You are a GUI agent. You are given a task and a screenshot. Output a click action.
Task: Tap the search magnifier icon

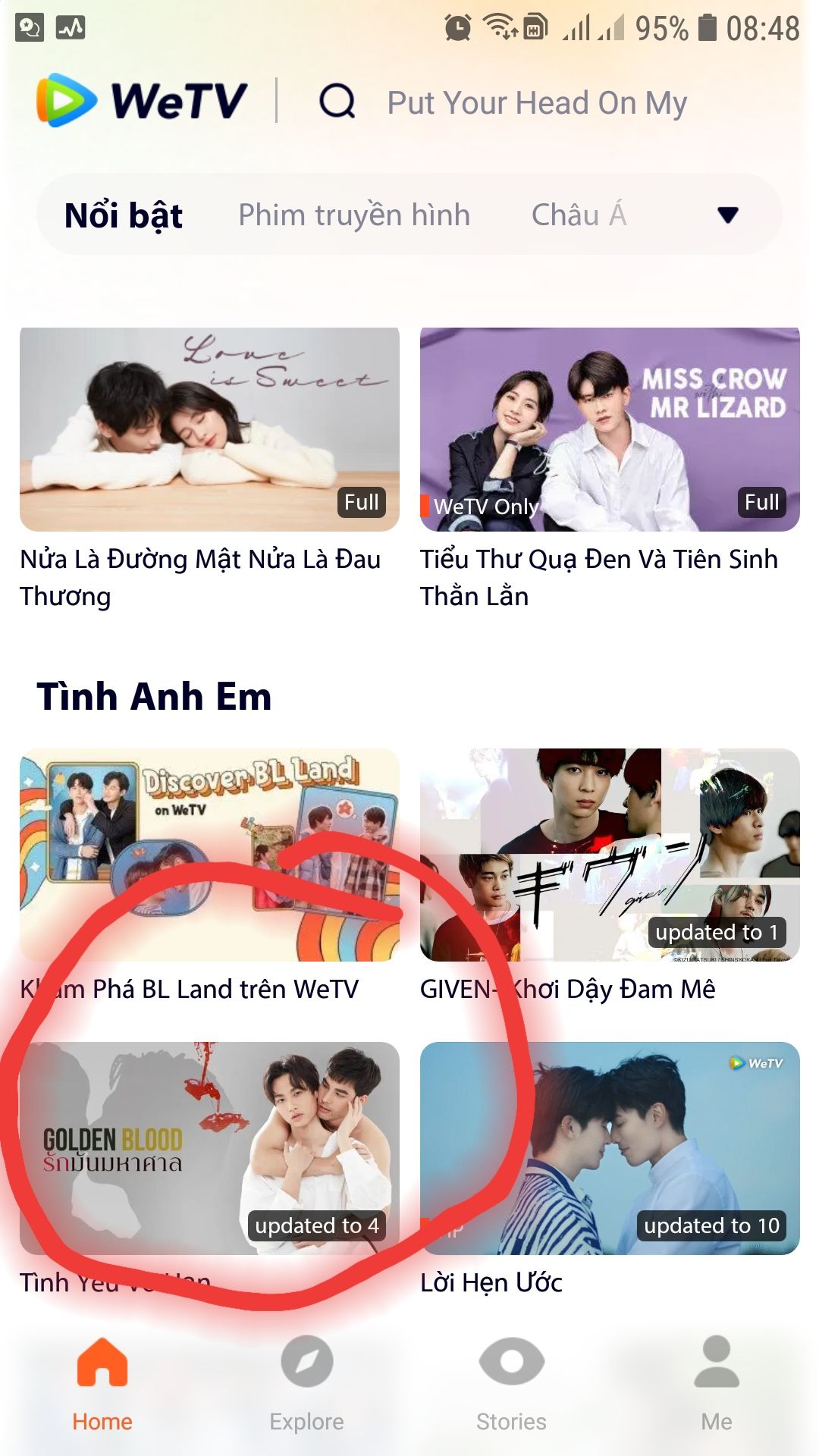[337, 101]
